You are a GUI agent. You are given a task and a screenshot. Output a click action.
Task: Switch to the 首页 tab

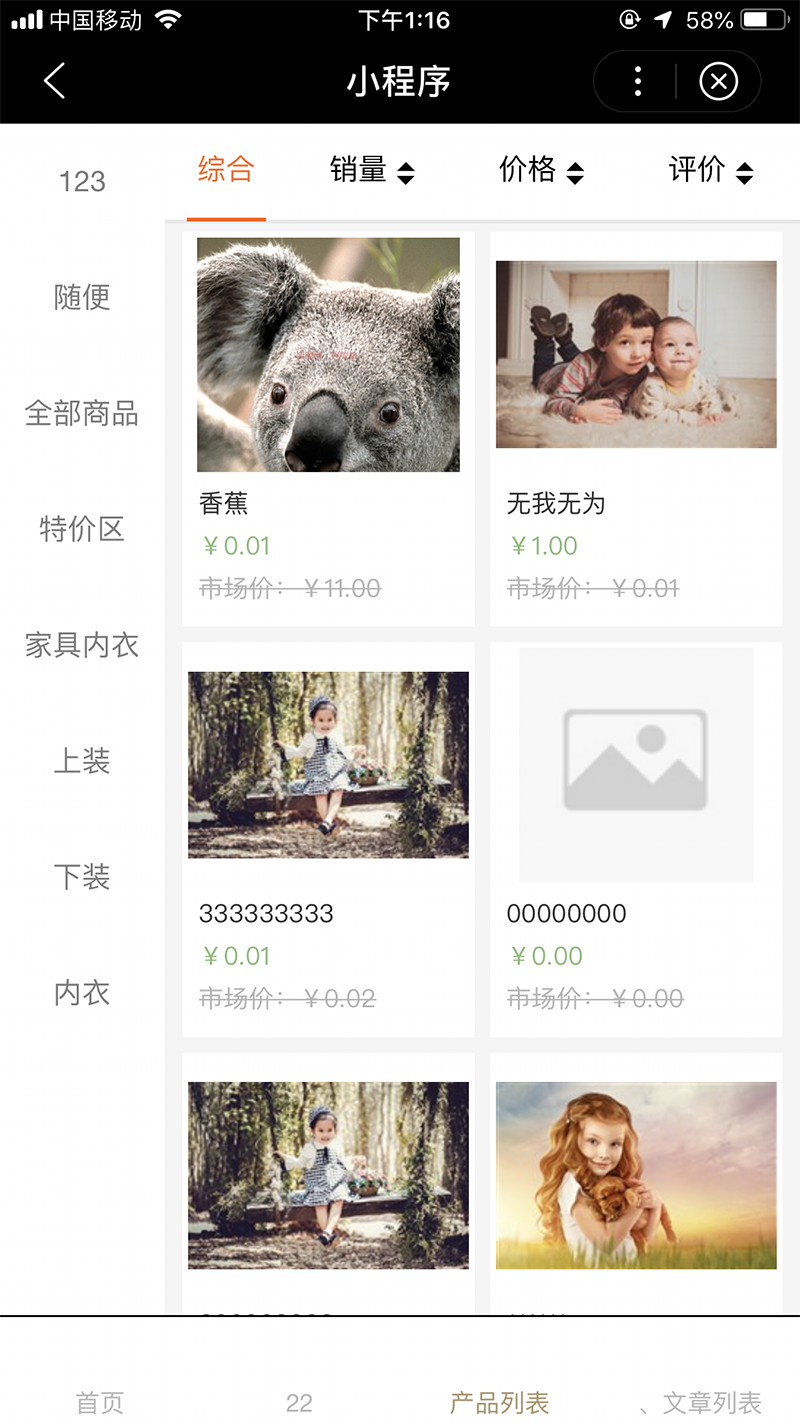pyautogui.click(x=100, y=1402)
